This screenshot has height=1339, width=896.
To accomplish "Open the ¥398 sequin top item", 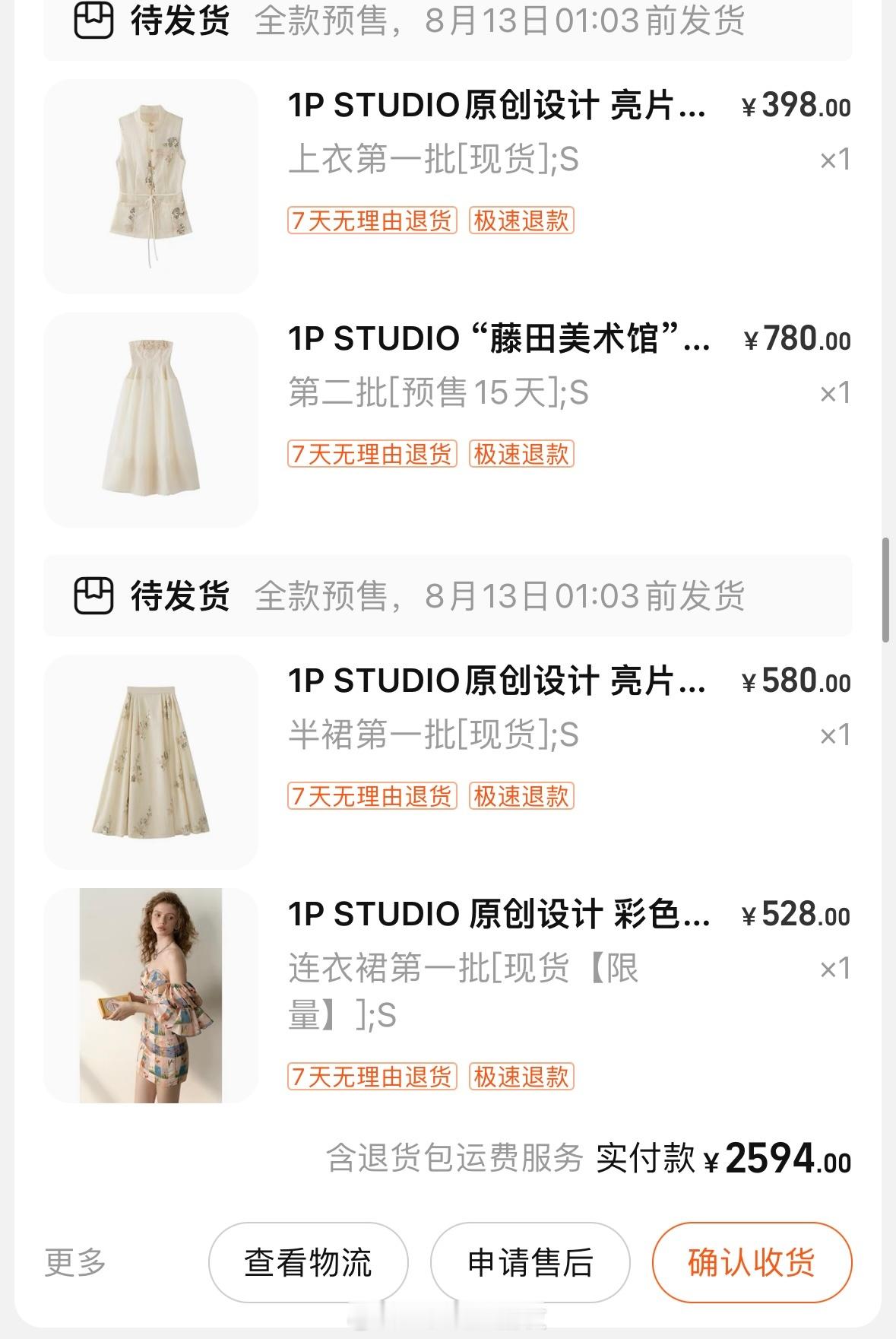I will click(x=497, y=106).
